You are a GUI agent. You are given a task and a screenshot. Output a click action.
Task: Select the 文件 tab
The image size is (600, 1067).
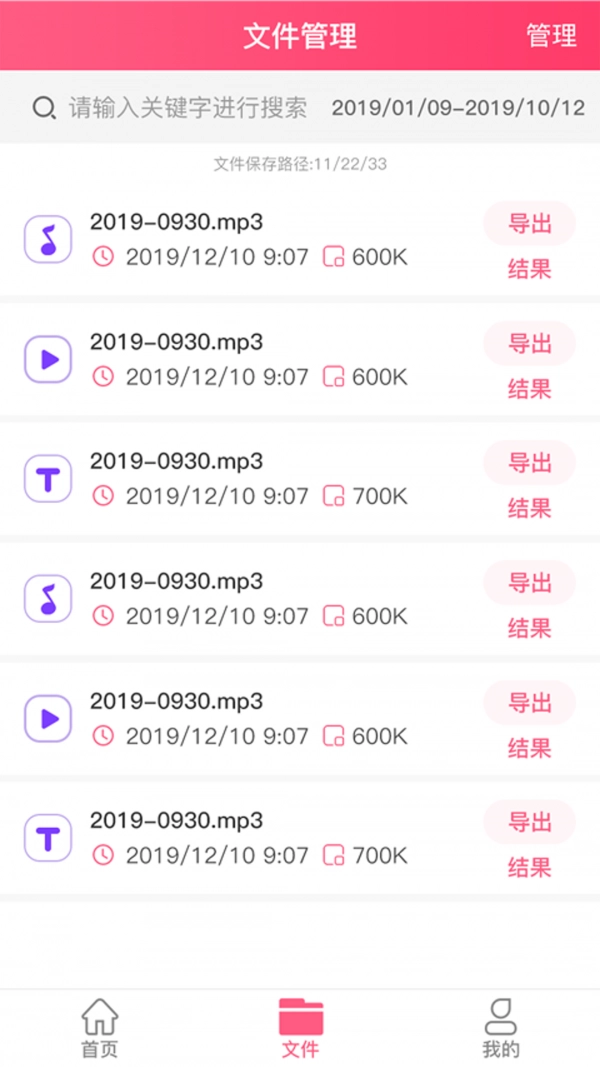click(300, 1028)
